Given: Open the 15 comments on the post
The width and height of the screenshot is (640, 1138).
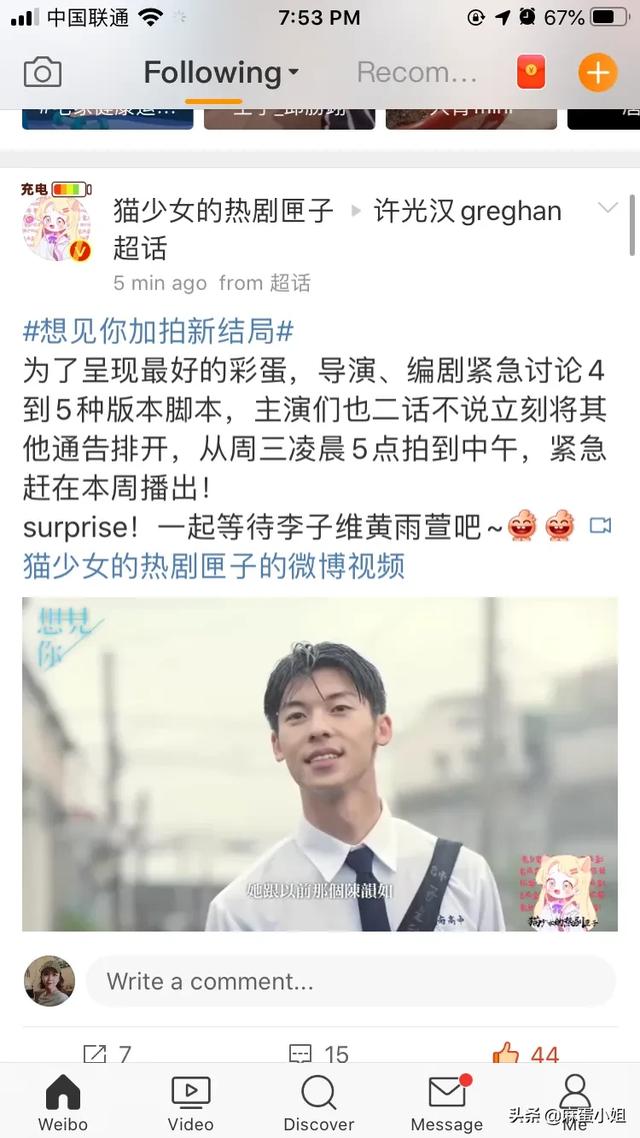Looking at the screenshot, I should pyautogui.click(x=319, y=1054).
